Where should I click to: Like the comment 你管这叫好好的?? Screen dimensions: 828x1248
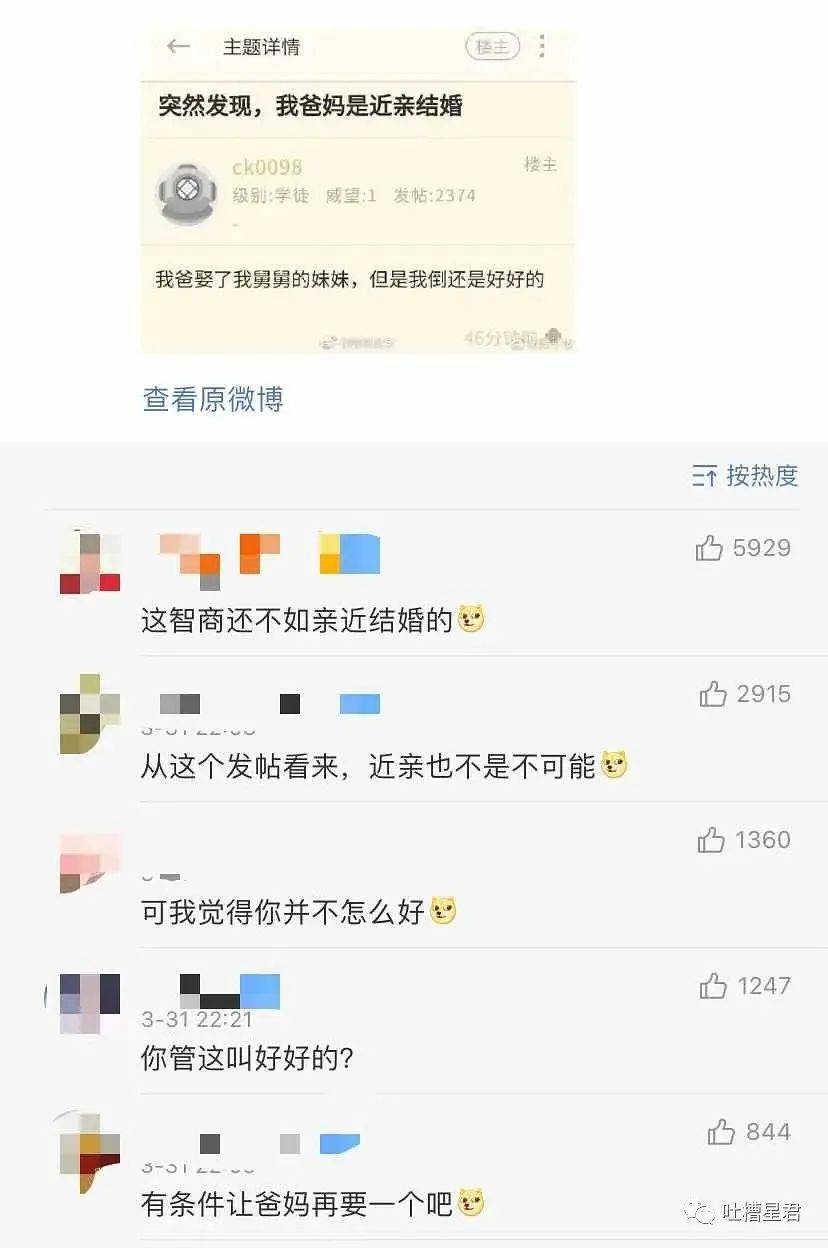pyautogui.click(x=713, y=986)
